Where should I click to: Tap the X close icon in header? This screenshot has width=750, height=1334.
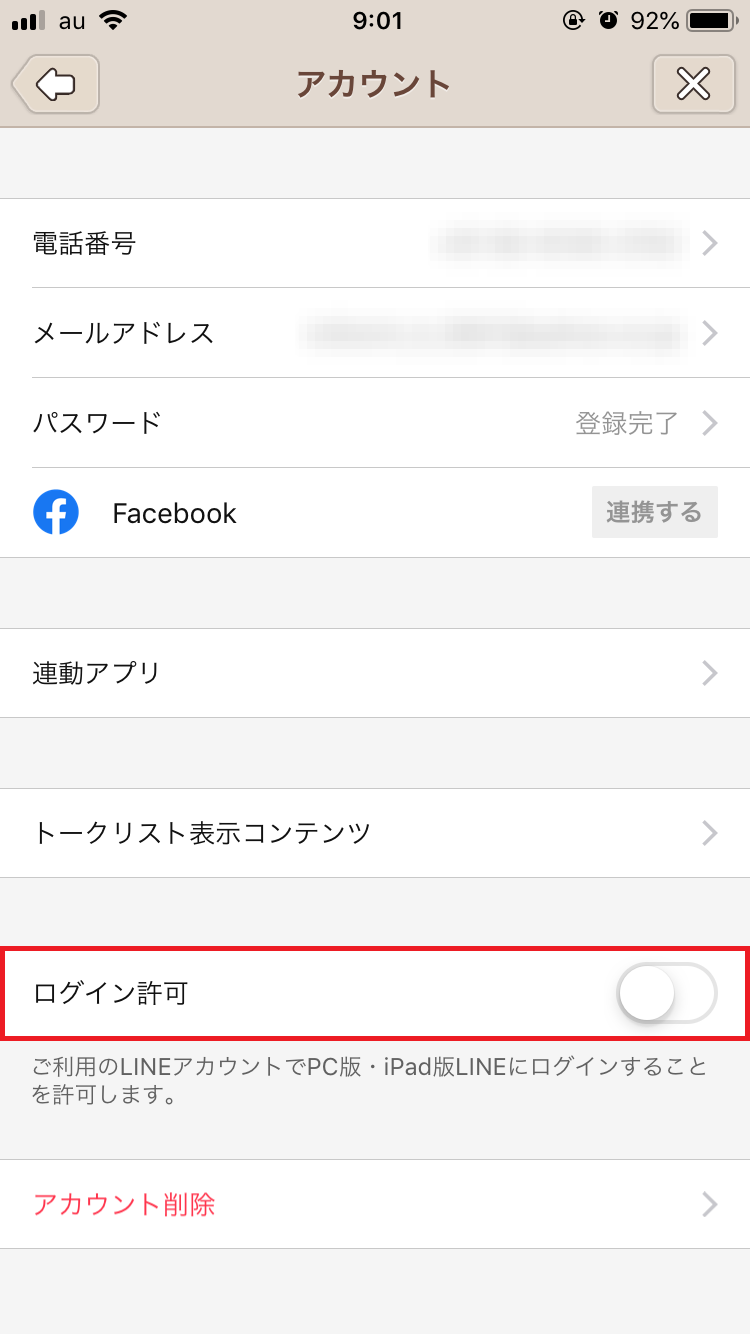(x=694, y=84)
